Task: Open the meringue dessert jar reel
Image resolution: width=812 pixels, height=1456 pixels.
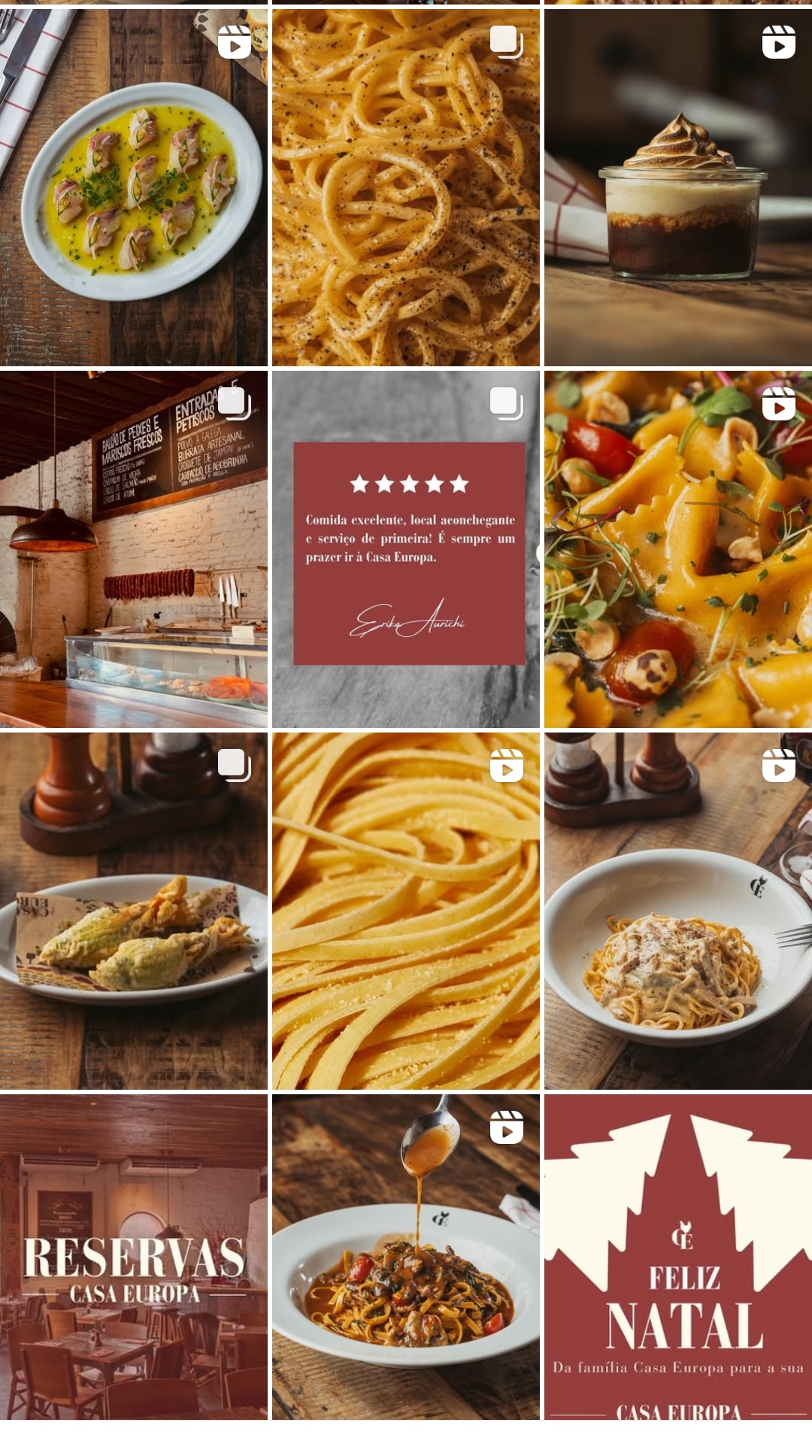Action: pyautogui.click(x=678, y=188)
